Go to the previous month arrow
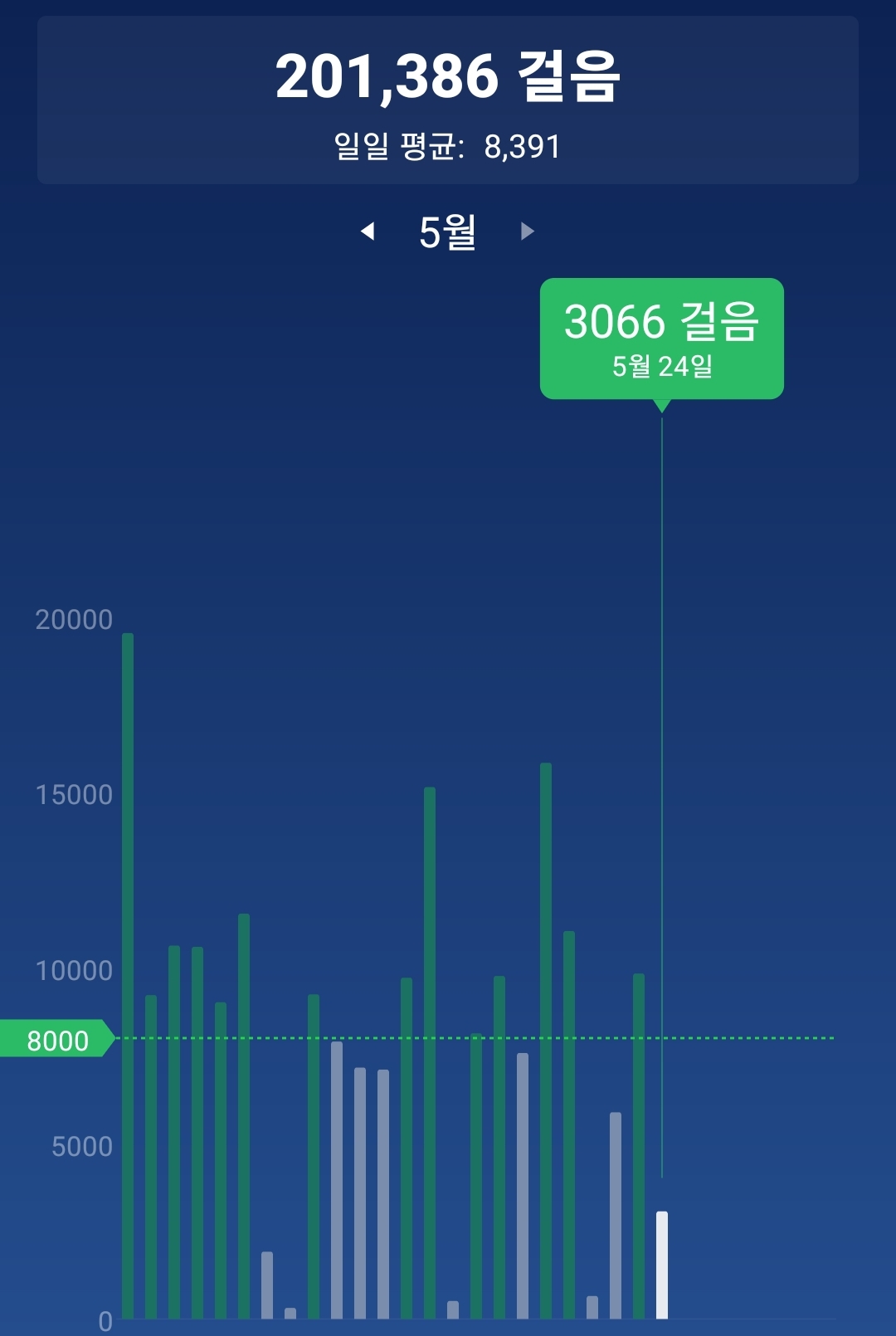The width and height of the screenshot is (896, 1336). click(368, 232)
